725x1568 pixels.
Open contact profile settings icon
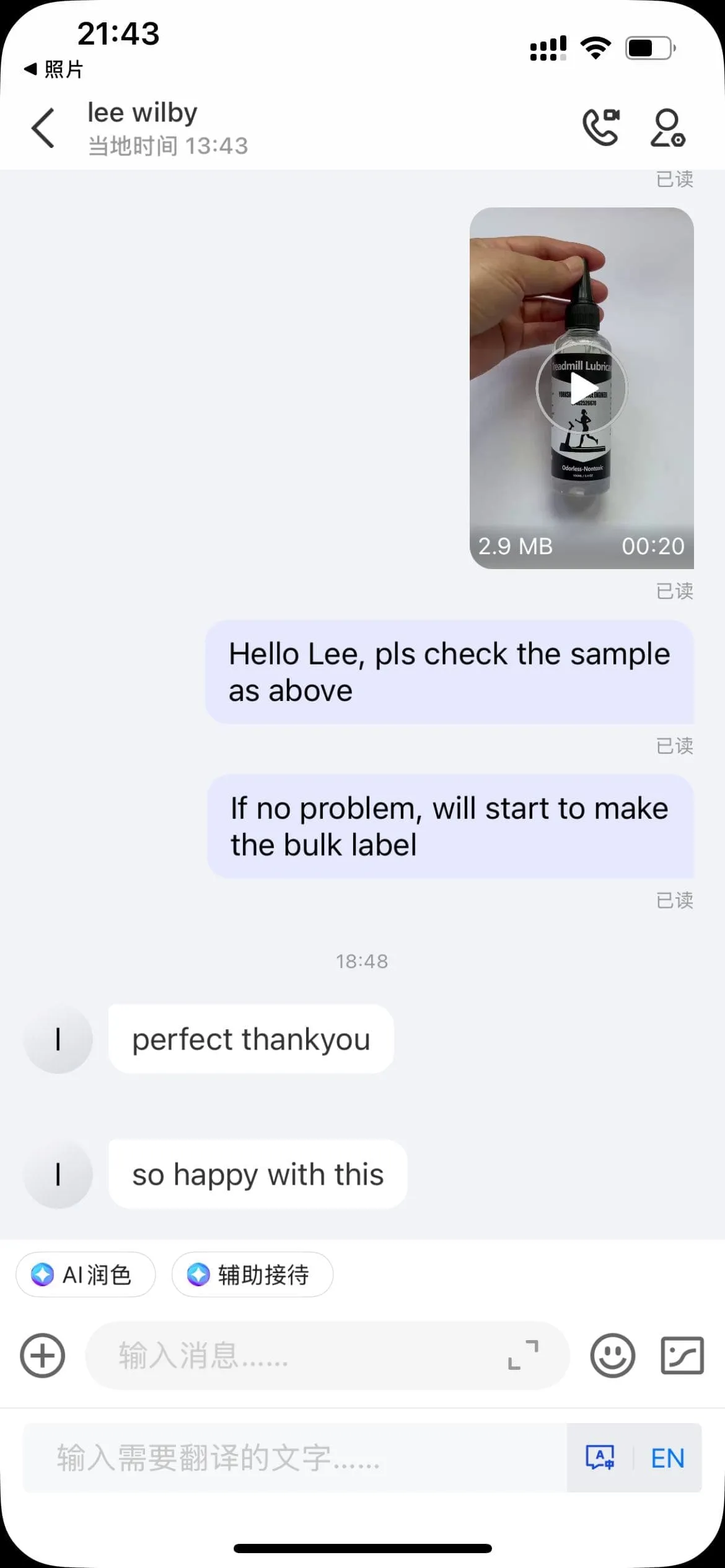[667, 128]
